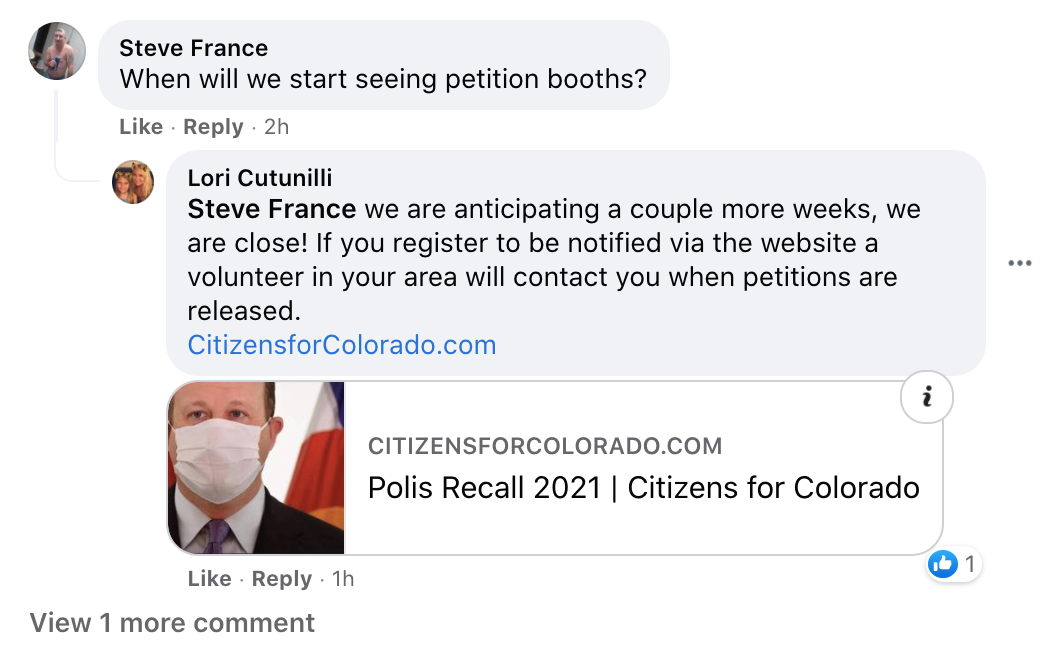The width and height of the screenshot is (1060, 646).
Task: Reply to Lori Cutunilli's comment
Action: coord(281,579)
